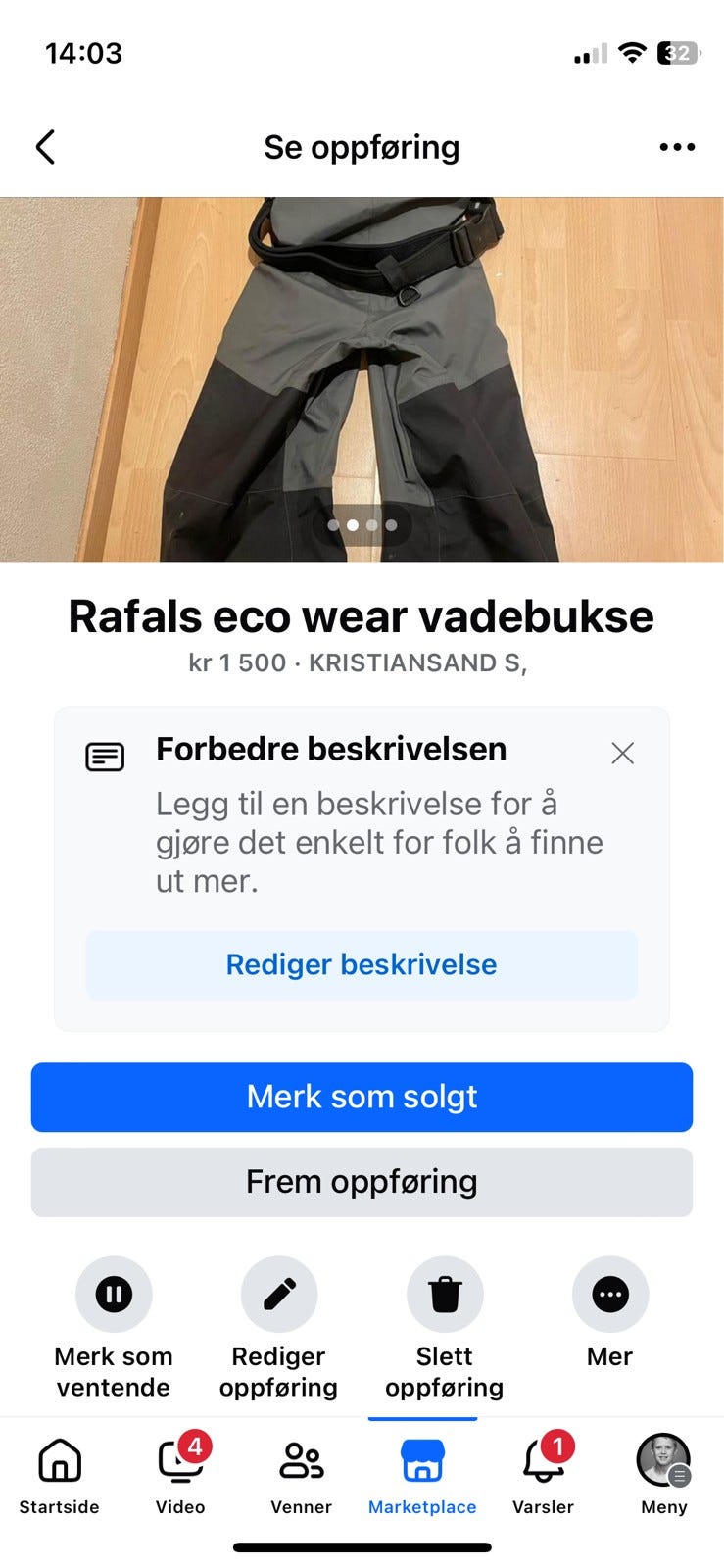Open the vadebukse listing photo
The image size is (724, 1568).
point(362,378)
